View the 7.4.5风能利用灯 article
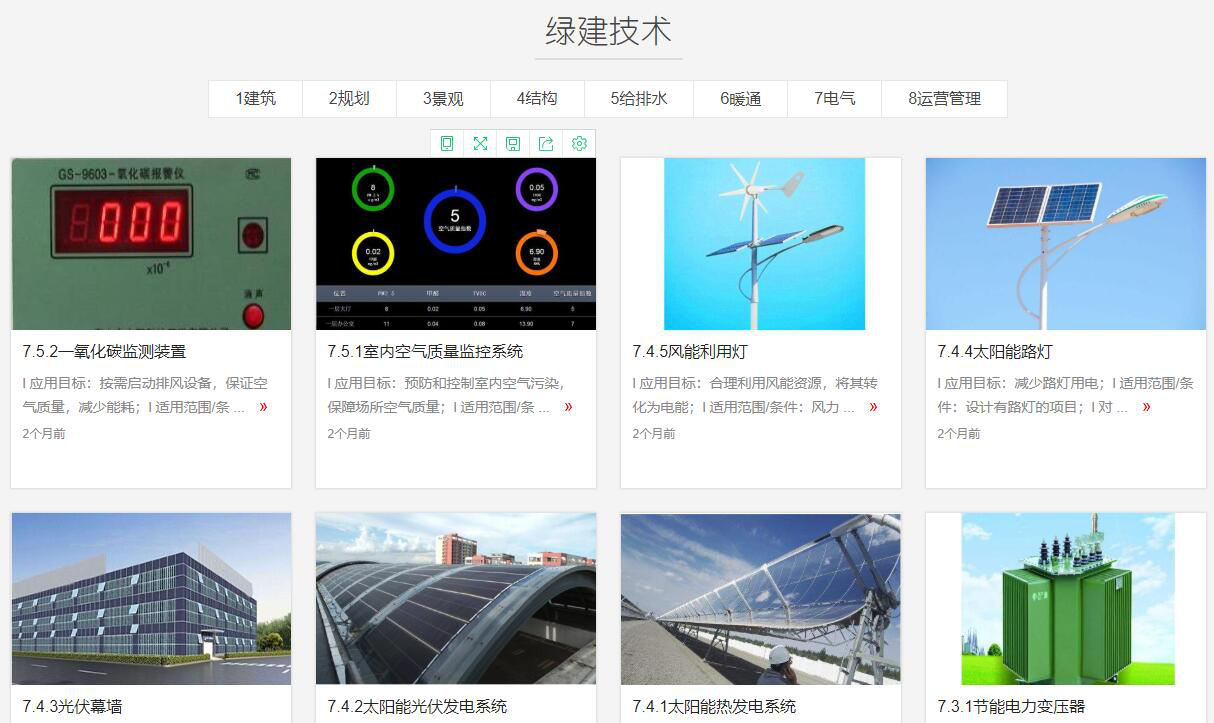 point(690,352)
